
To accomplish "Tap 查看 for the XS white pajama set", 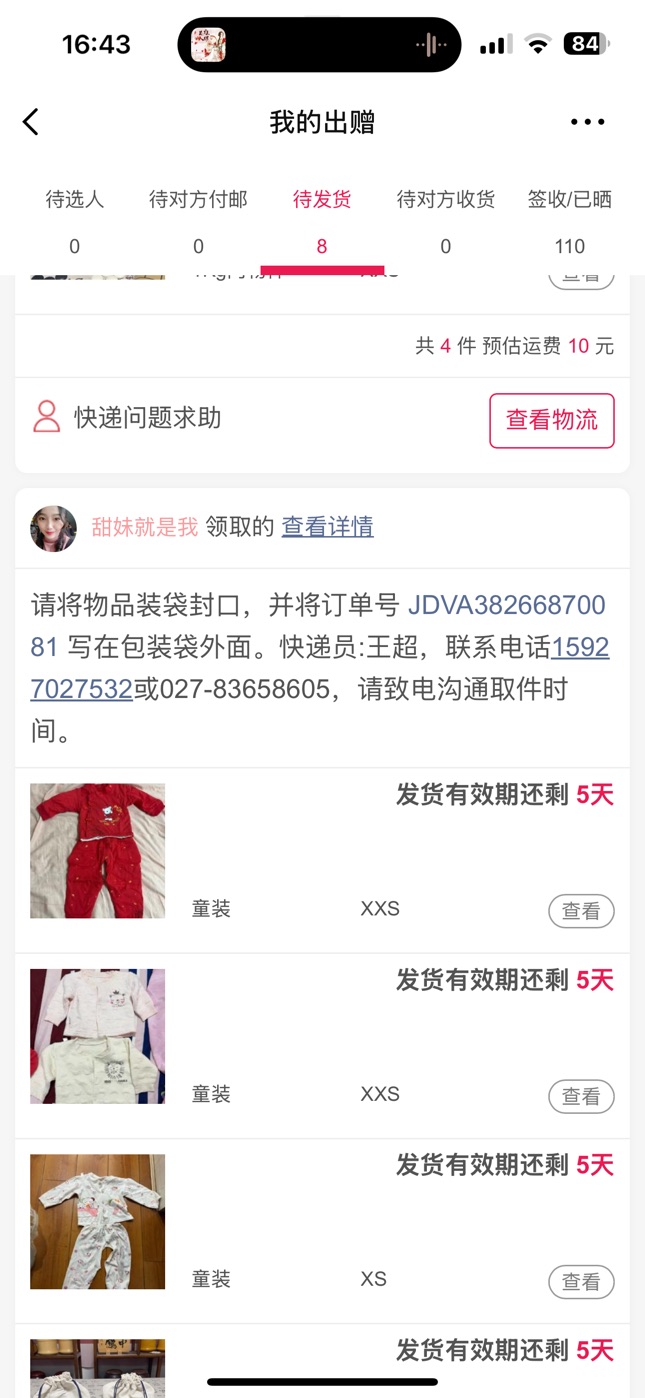I will pyautogui.click(x=580, y=1281).
